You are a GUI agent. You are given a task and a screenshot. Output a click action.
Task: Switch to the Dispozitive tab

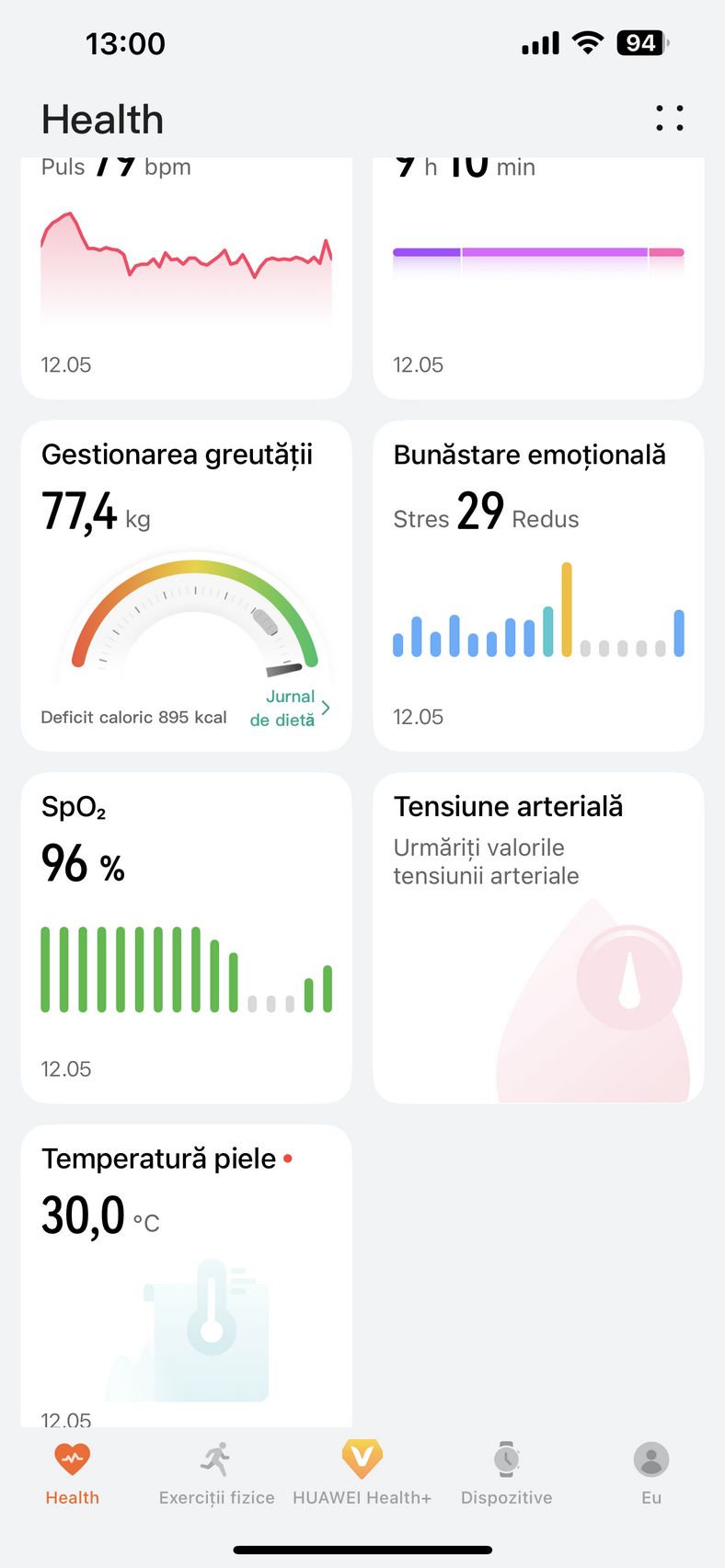coord(507,1474)
